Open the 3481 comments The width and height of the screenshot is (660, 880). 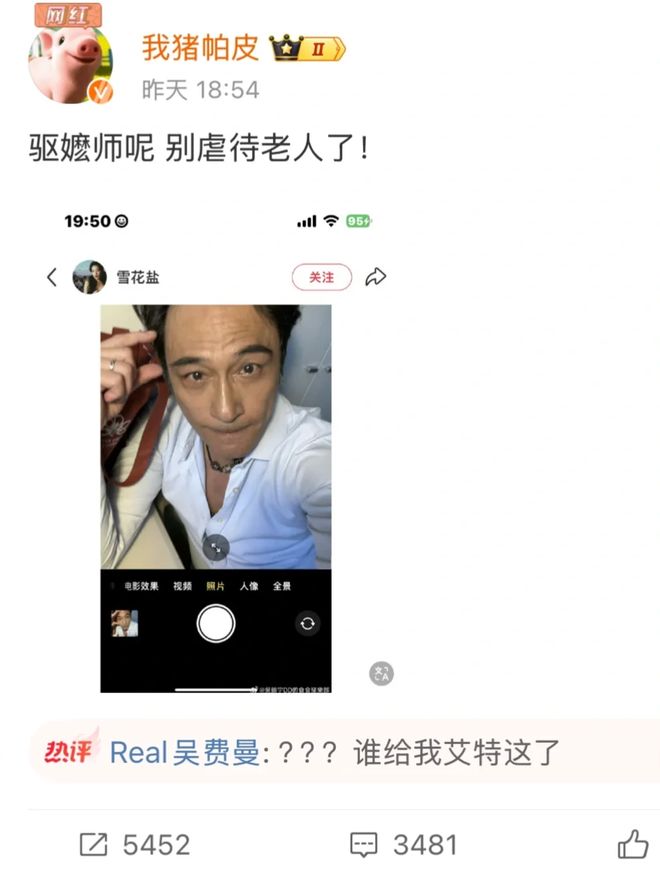[x=404, y=845]
